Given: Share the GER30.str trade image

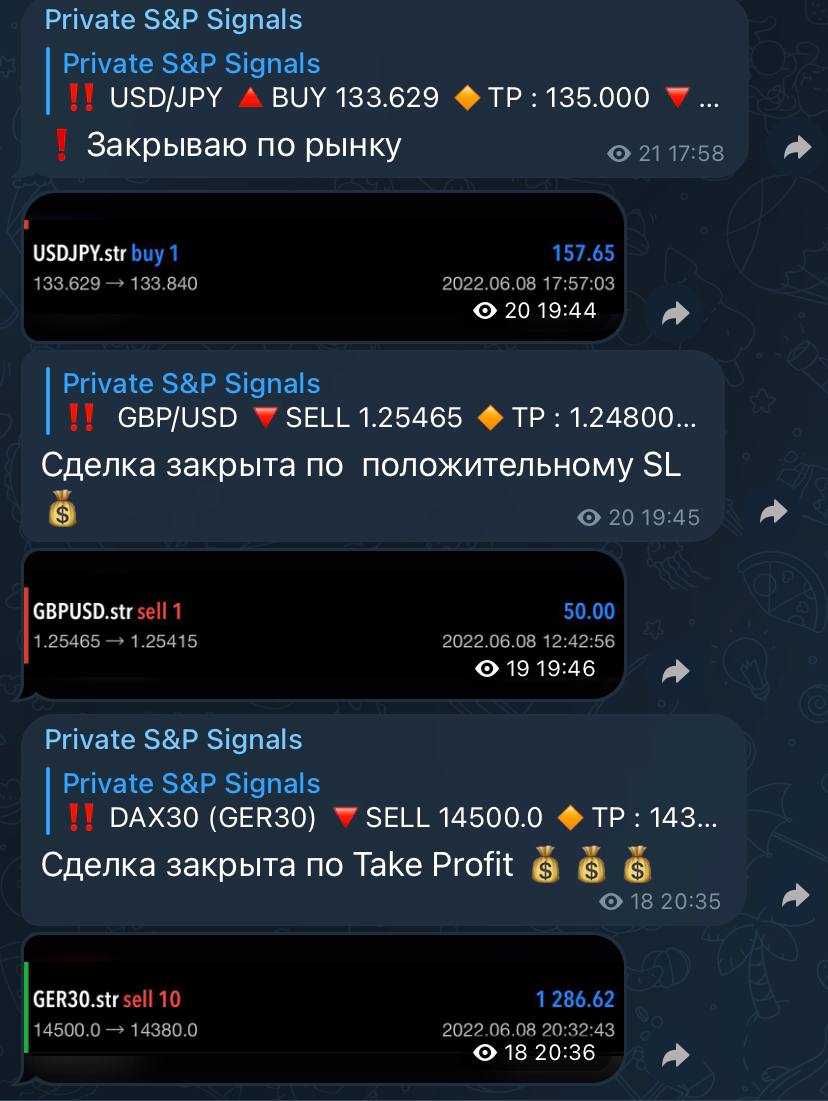Looking at the screenshot, I should [x=676, y=1054].
